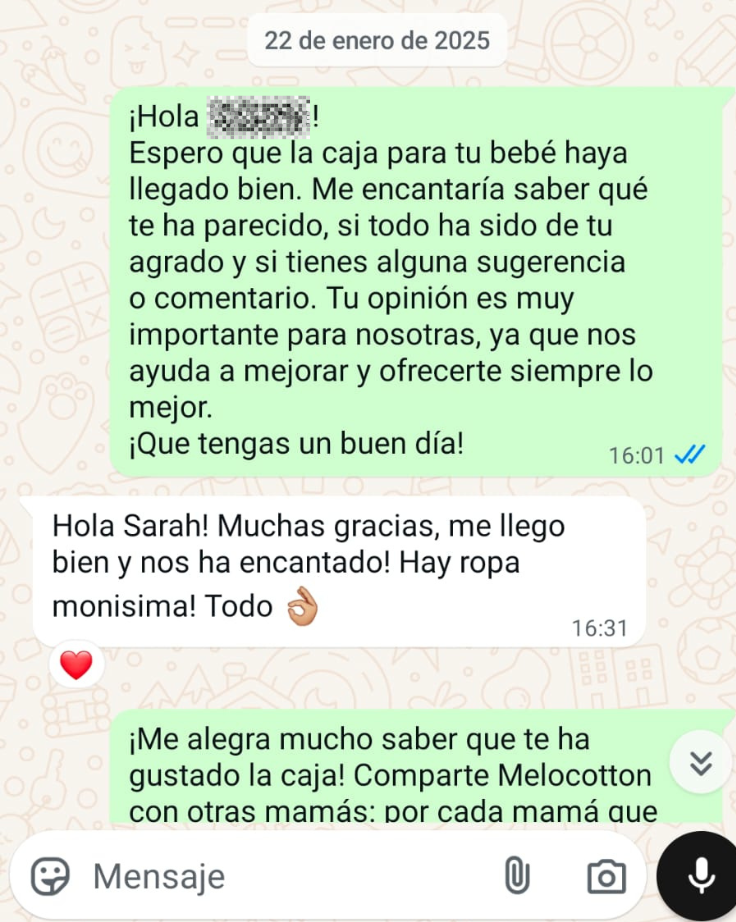Attach a file with the paperclip
736x922 pixels.
click(516, 877)
